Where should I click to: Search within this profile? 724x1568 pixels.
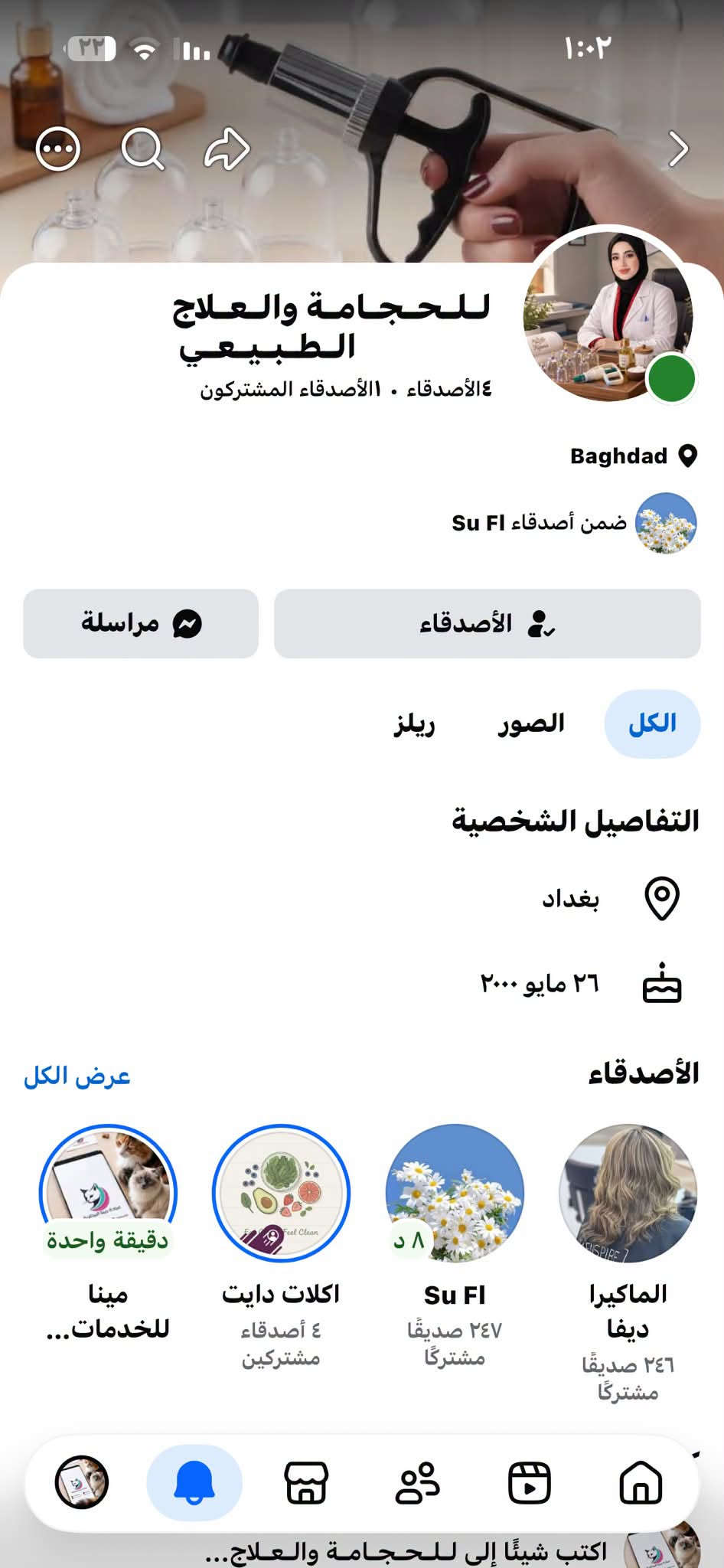(x=143, y=149)
